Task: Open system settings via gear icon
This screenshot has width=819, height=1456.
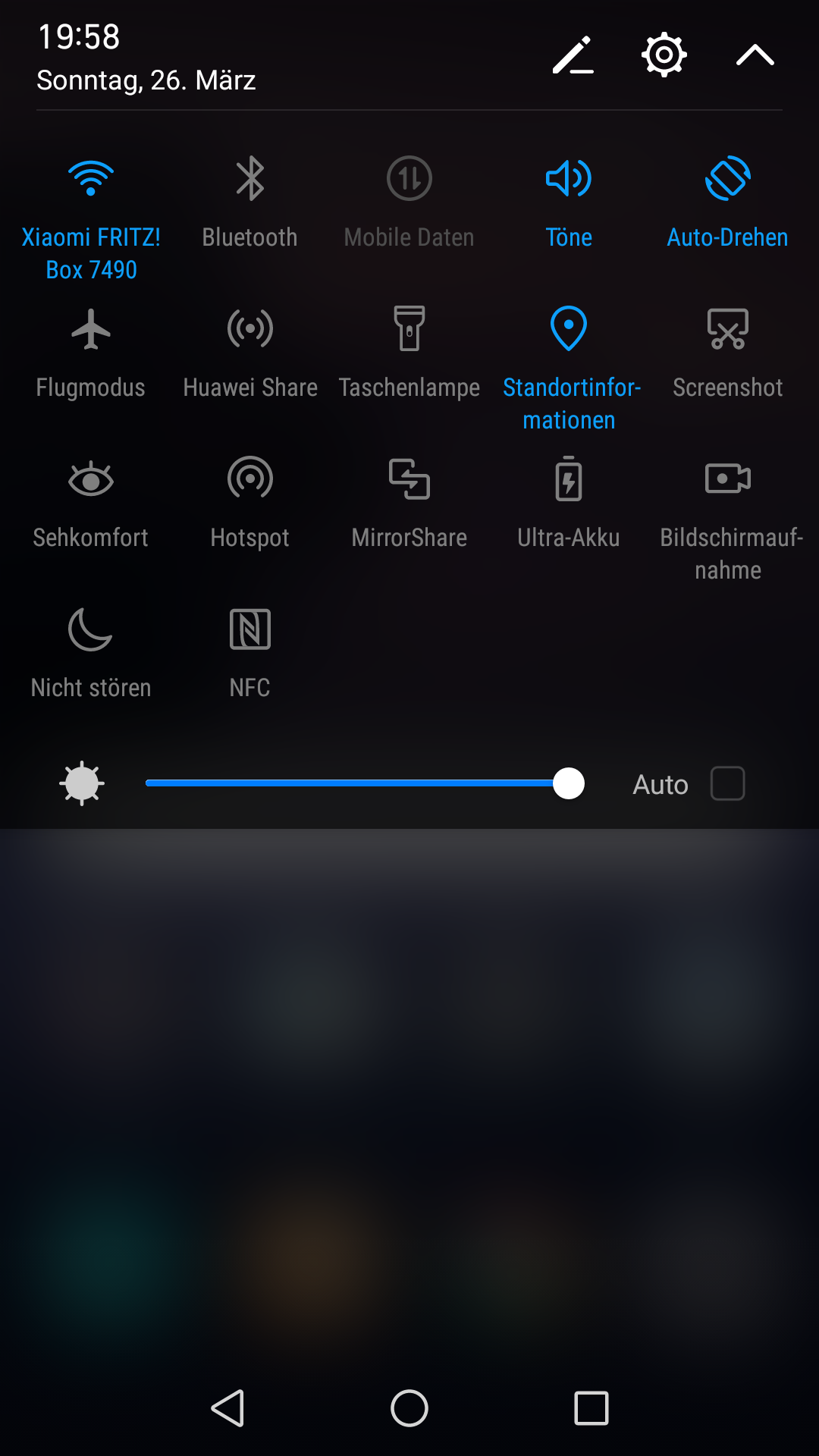Action: click(664, 55)
